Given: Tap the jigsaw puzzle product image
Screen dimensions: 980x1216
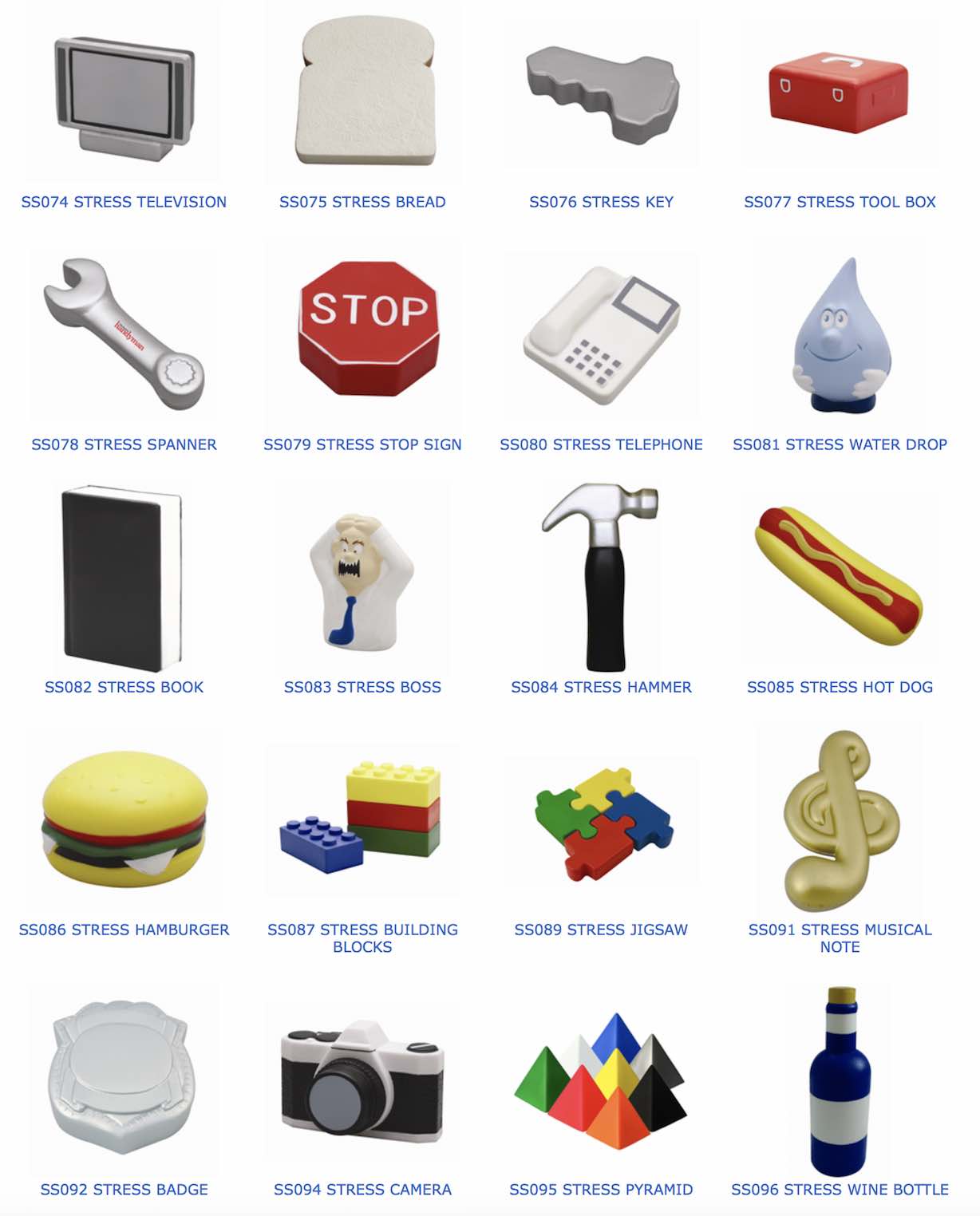Looking at the screenshot, I should click(603, 822).
